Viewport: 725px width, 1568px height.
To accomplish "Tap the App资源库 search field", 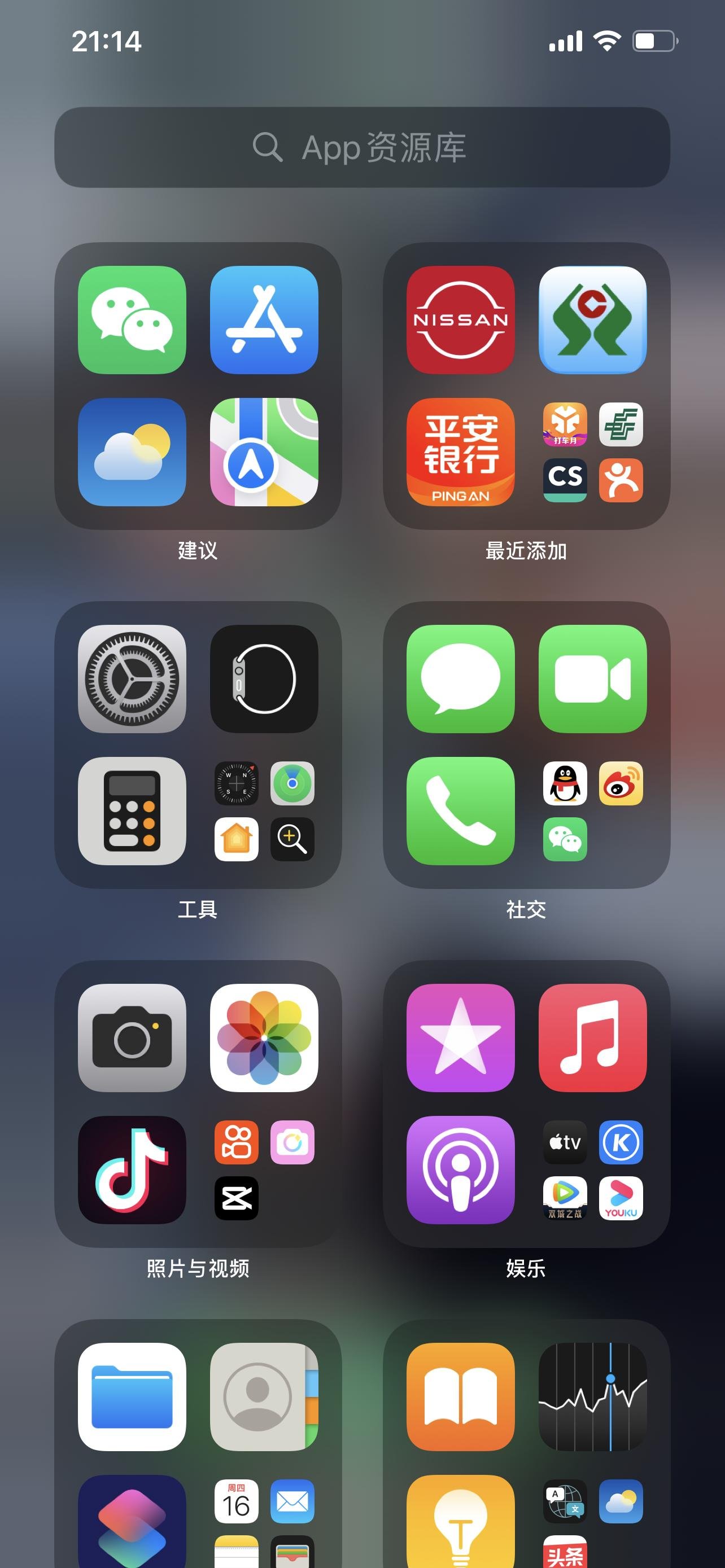I will tap(362, 147).
